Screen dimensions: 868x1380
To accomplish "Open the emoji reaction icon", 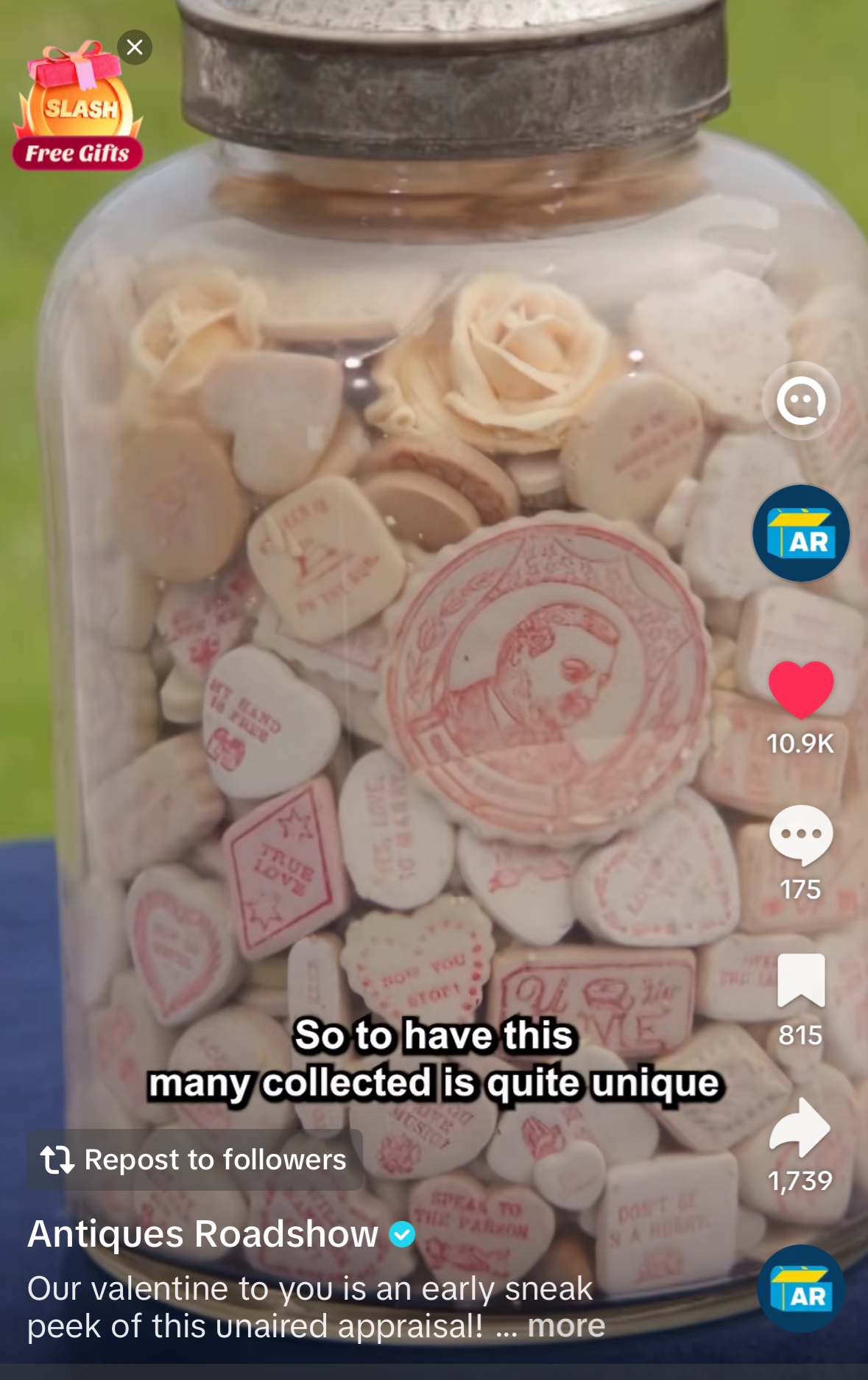I will [x=800, y=401].
